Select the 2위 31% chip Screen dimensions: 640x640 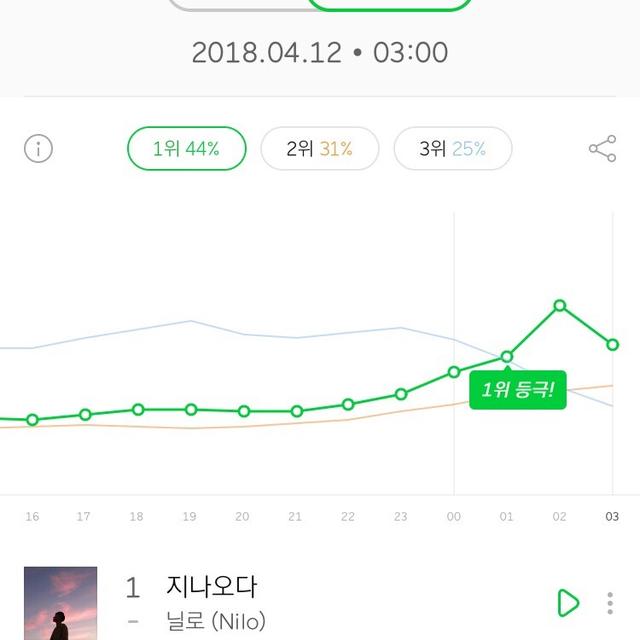click(x=319, y=150)
